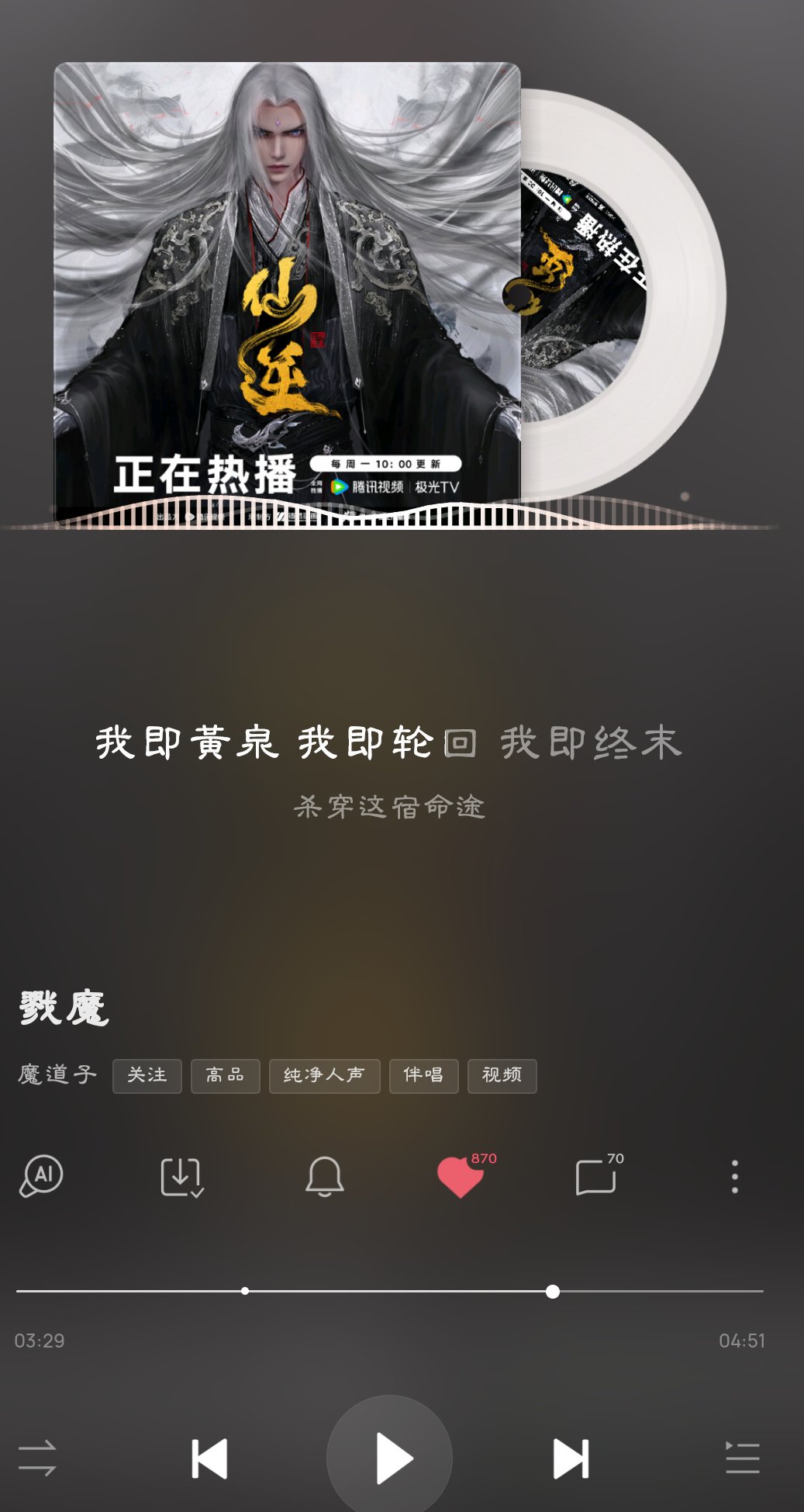
Task: Switch to the 视频 video view
Action: 502,1076
